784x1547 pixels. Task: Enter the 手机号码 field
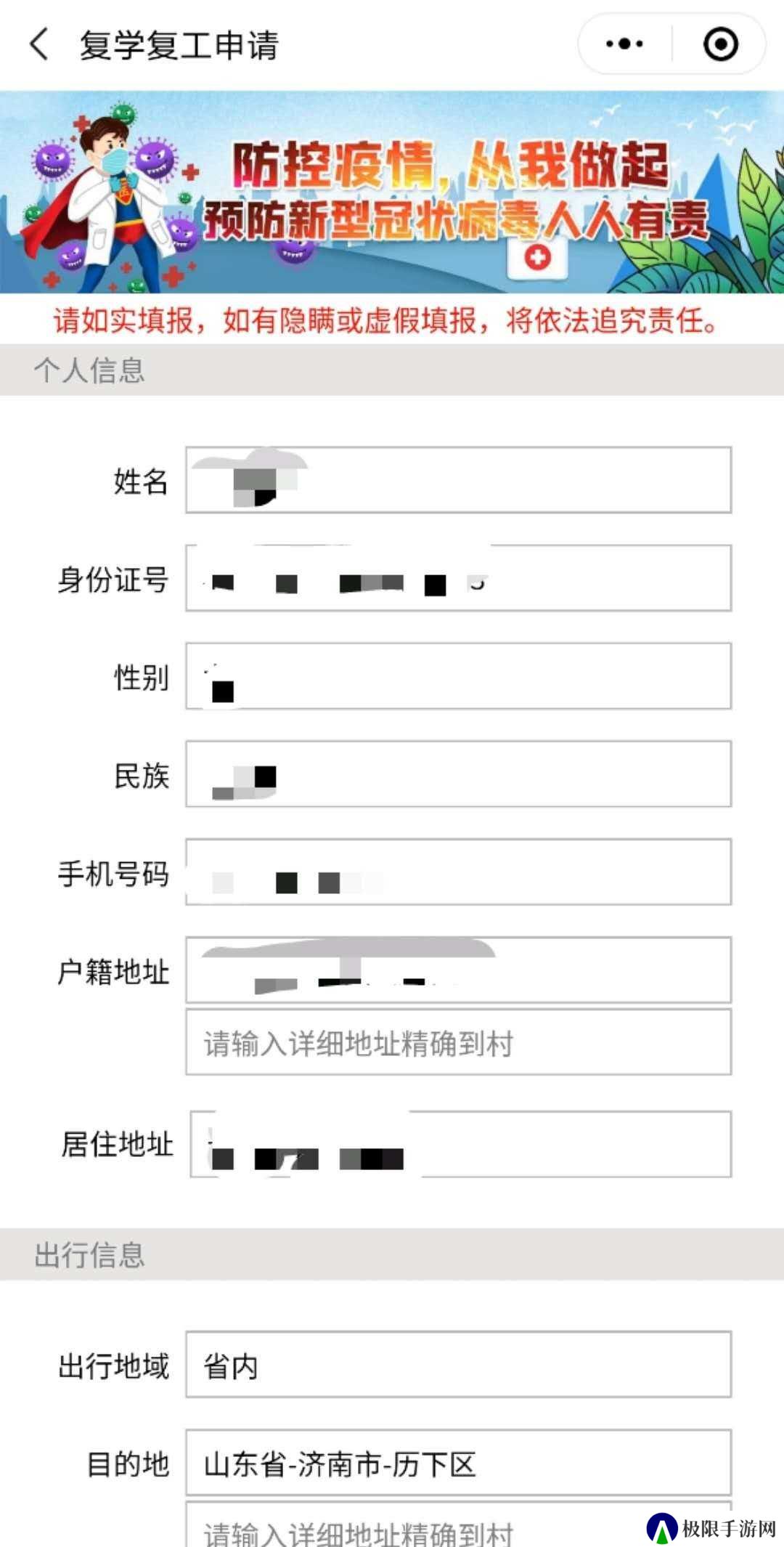tap(459, 872)
